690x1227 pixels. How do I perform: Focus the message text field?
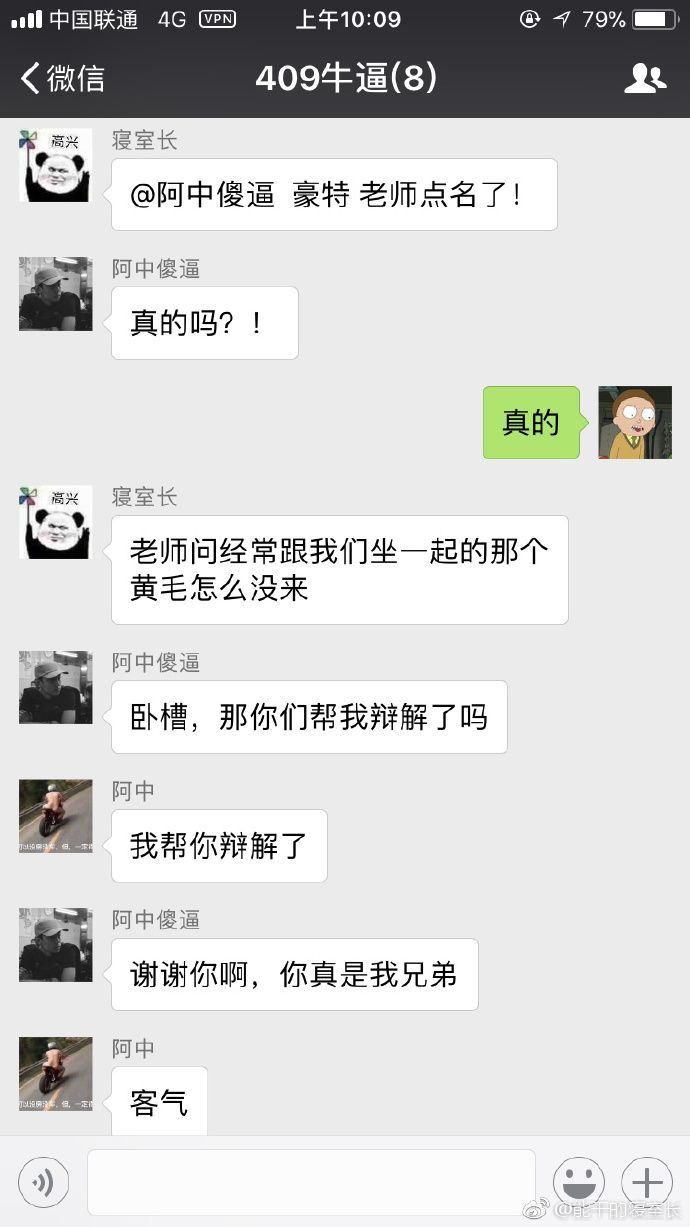point(311,1183)
